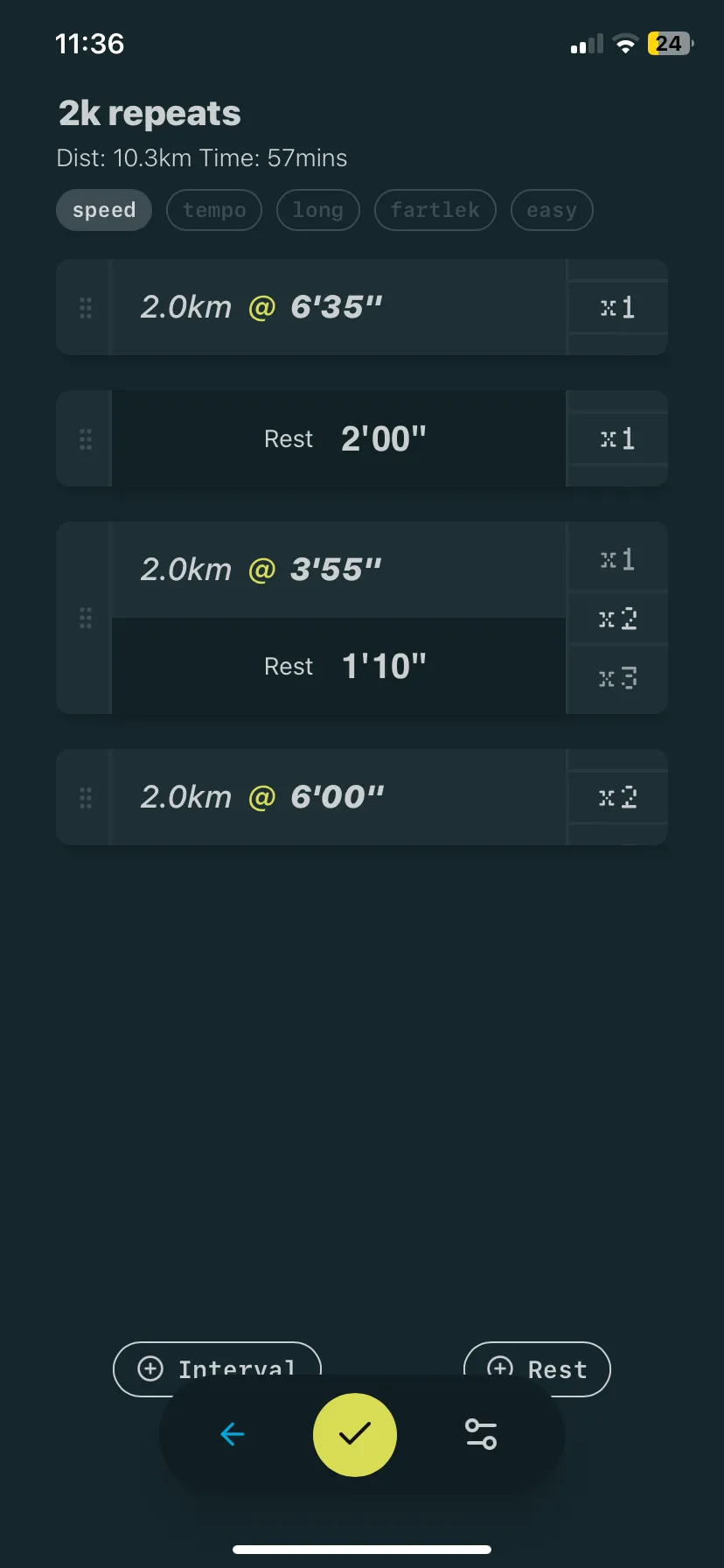Grab the drag handle of the 3'55" repeat group
The height and width of the screenshot is (1568, 724).
(x=84, y=617)
